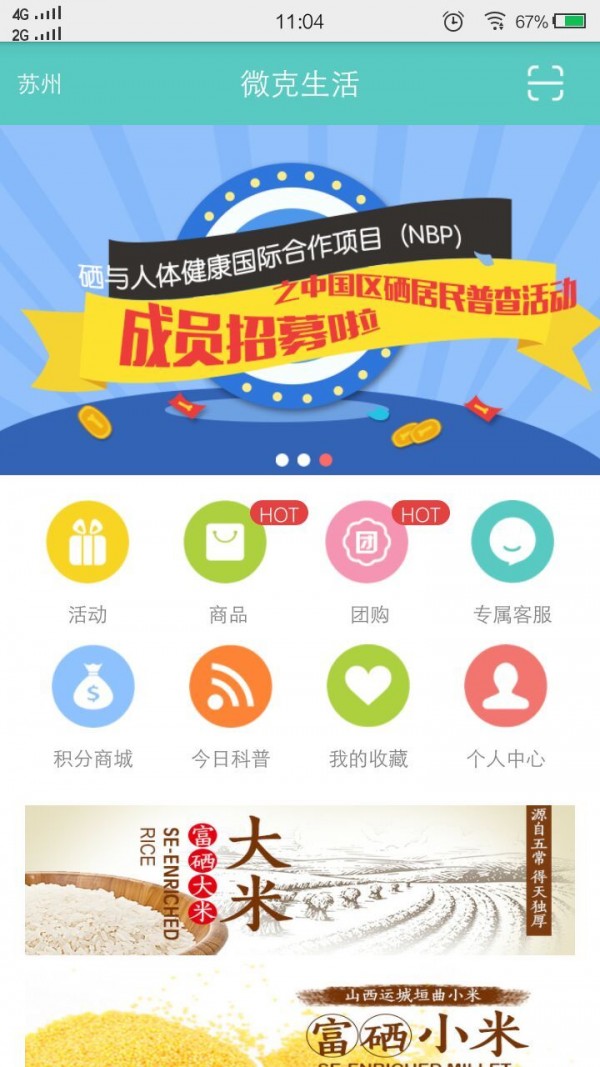Change the city from 苏州
Viewport: 600px width, 1067px height.
[40, 84]
